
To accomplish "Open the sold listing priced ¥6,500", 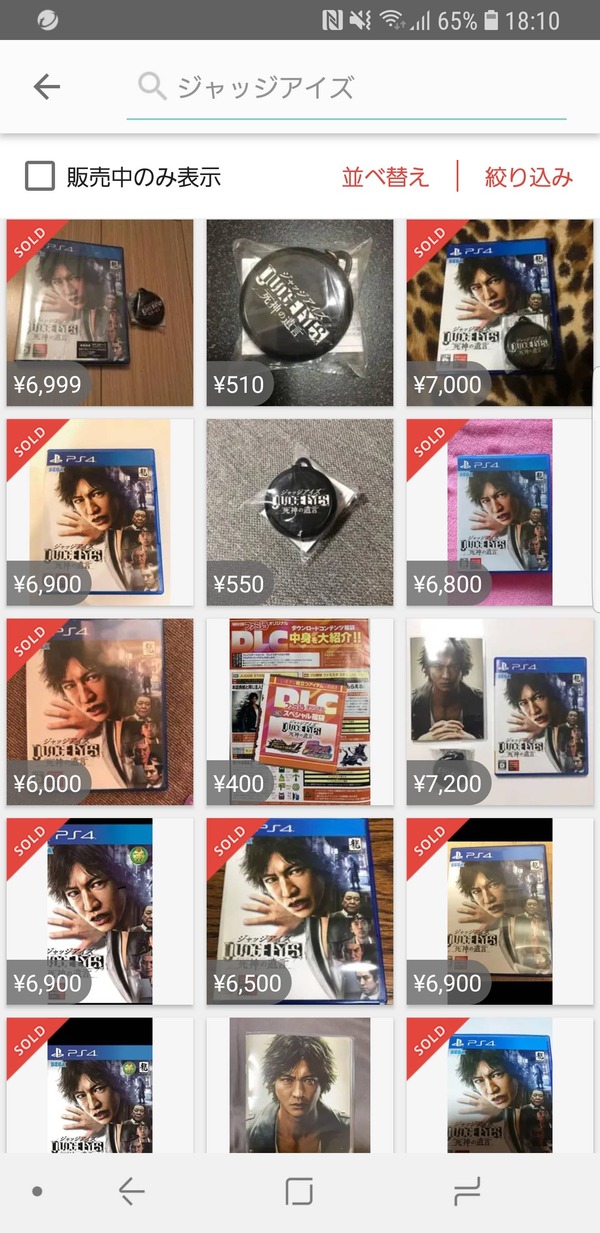I will (300, 912).
